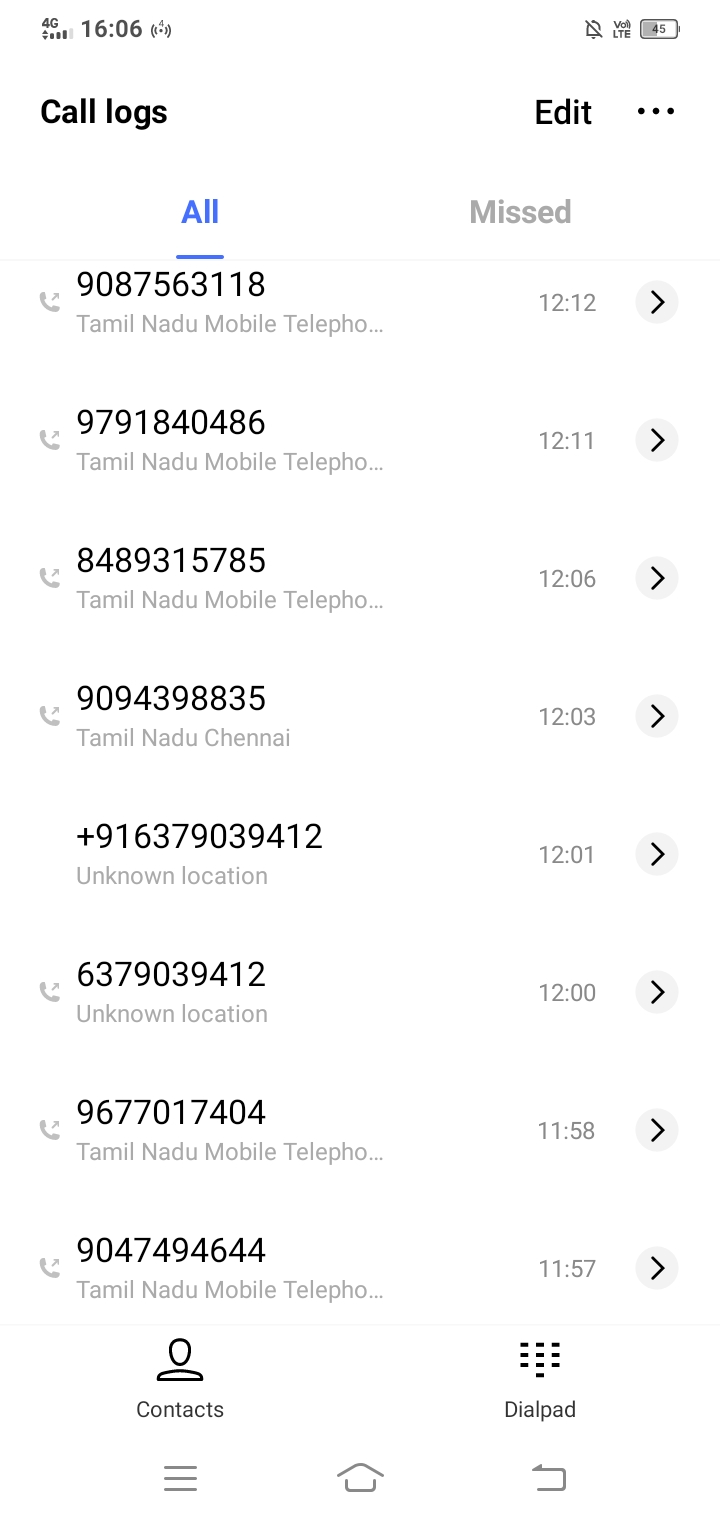This screenshot has height=1520, width=720.
Task: Go to Contacts
Action: (180, 1380)
